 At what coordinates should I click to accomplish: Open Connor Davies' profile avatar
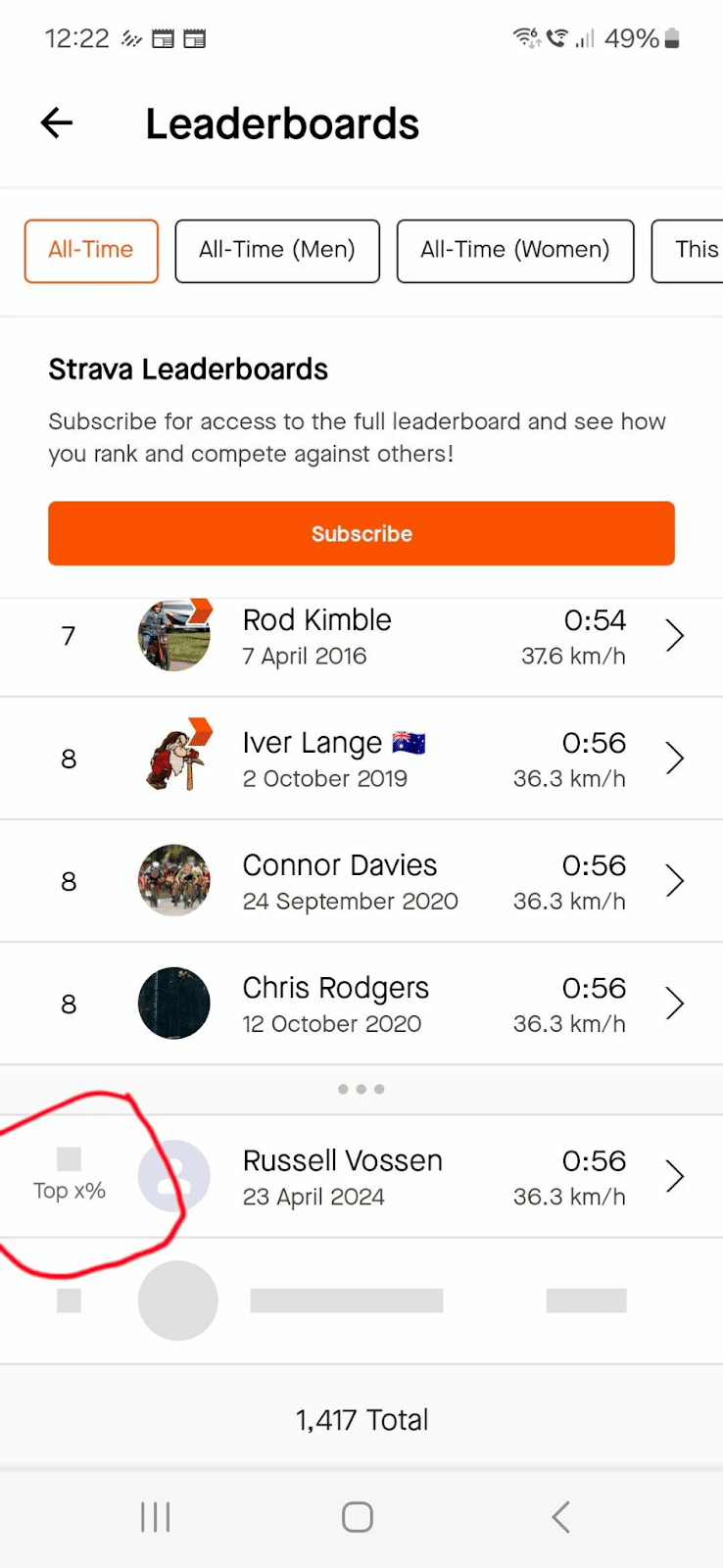click(x=174, y=880)
